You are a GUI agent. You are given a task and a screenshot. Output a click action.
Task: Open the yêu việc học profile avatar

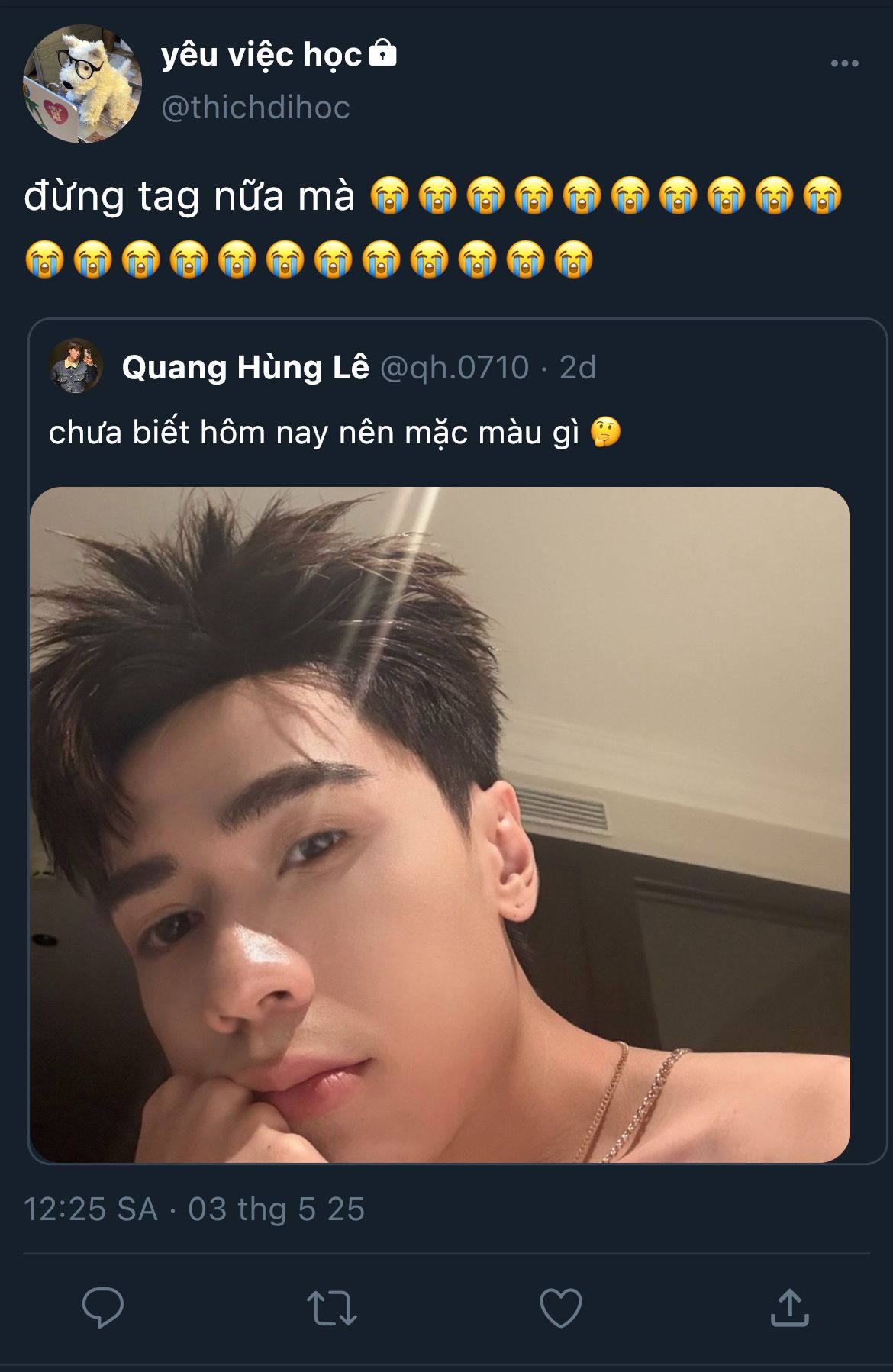(82, 84)
